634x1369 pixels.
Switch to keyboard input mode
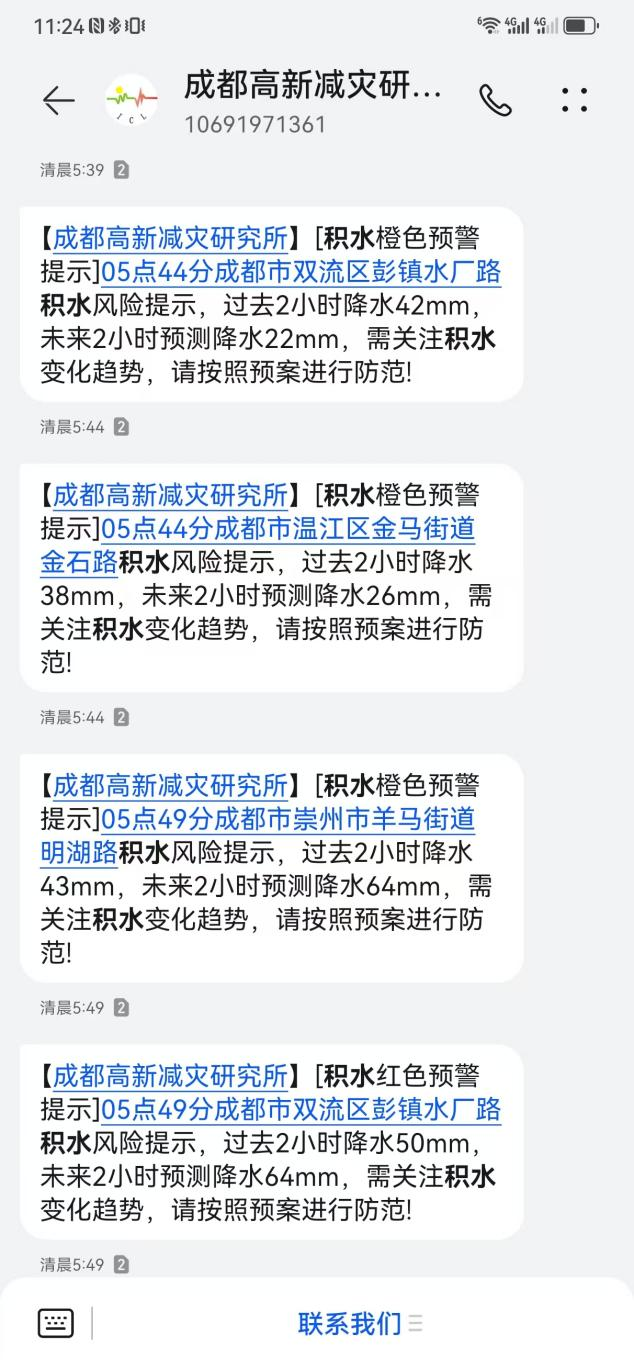point(55,1323)
